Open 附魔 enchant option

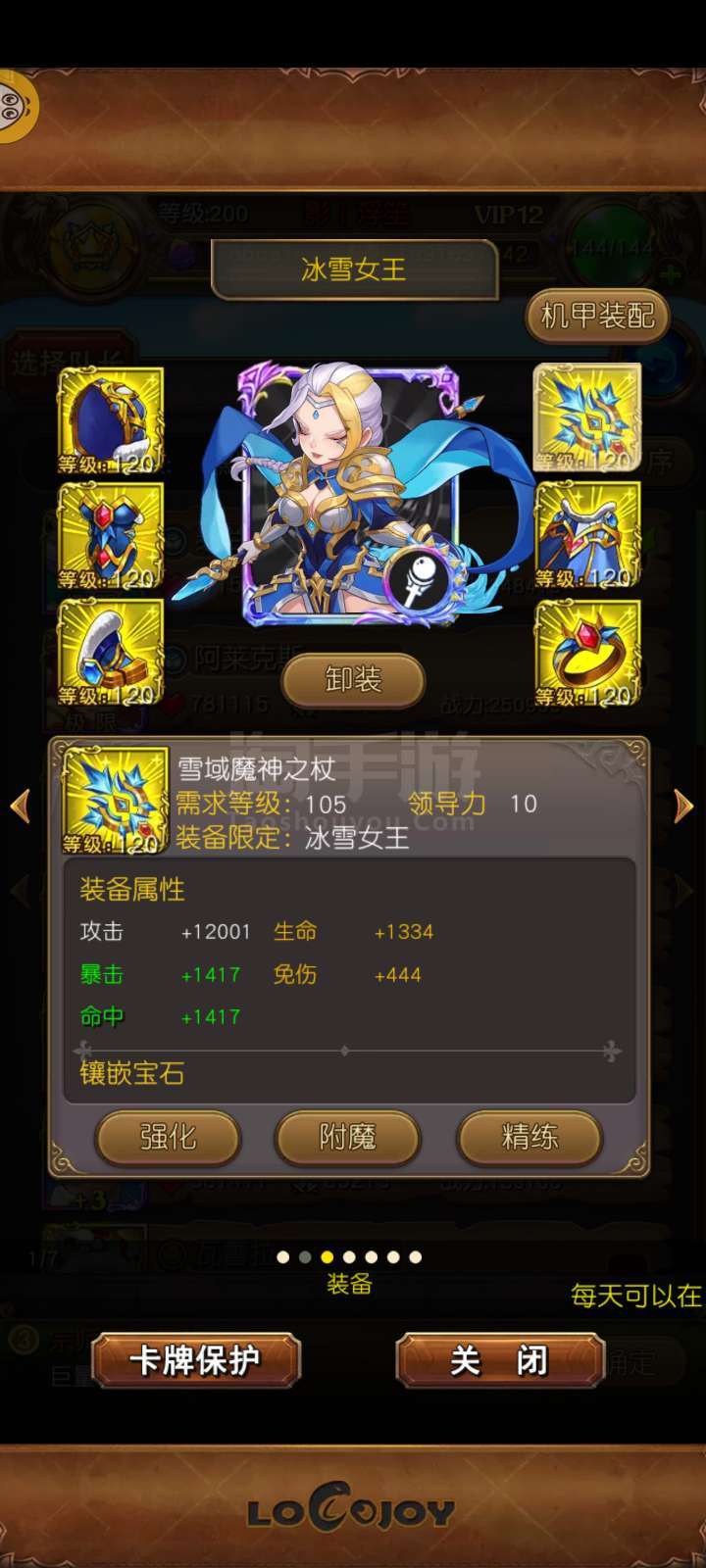348,1137
